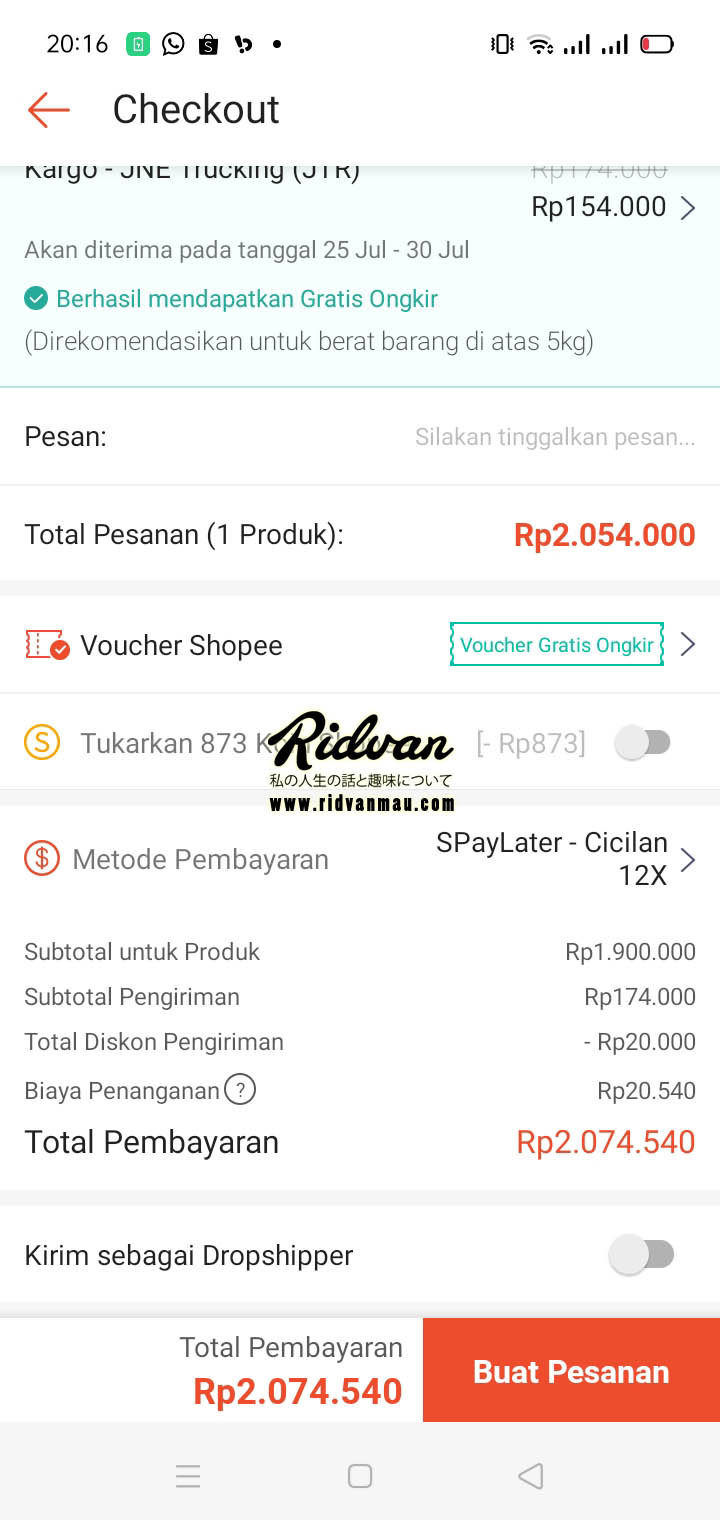
Task: Enter a message in Pesan field
Action: pos(554,437)
